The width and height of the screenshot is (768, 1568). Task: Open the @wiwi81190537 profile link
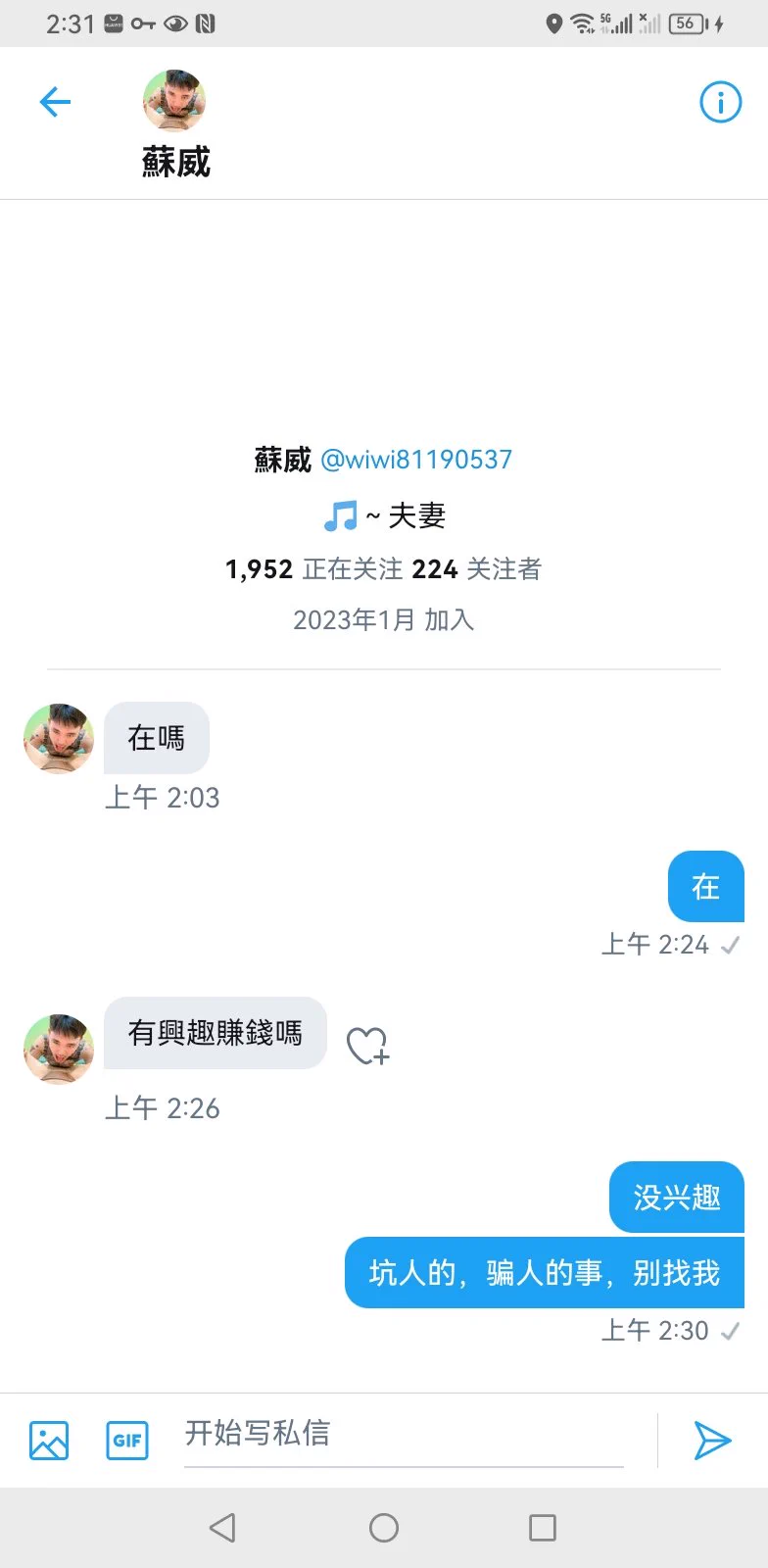point(416,460)
